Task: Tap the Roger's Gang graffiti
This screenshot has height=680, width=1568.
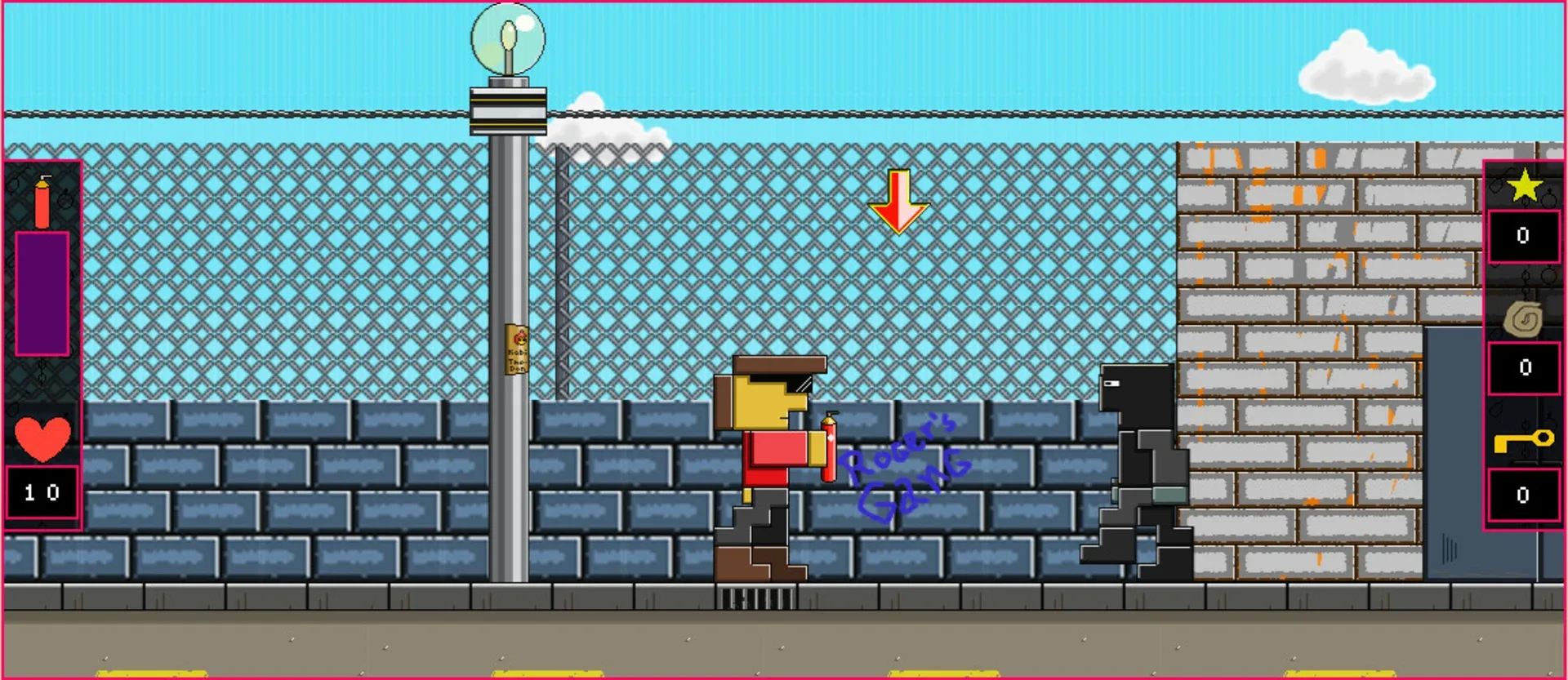Action: point(905,469)
